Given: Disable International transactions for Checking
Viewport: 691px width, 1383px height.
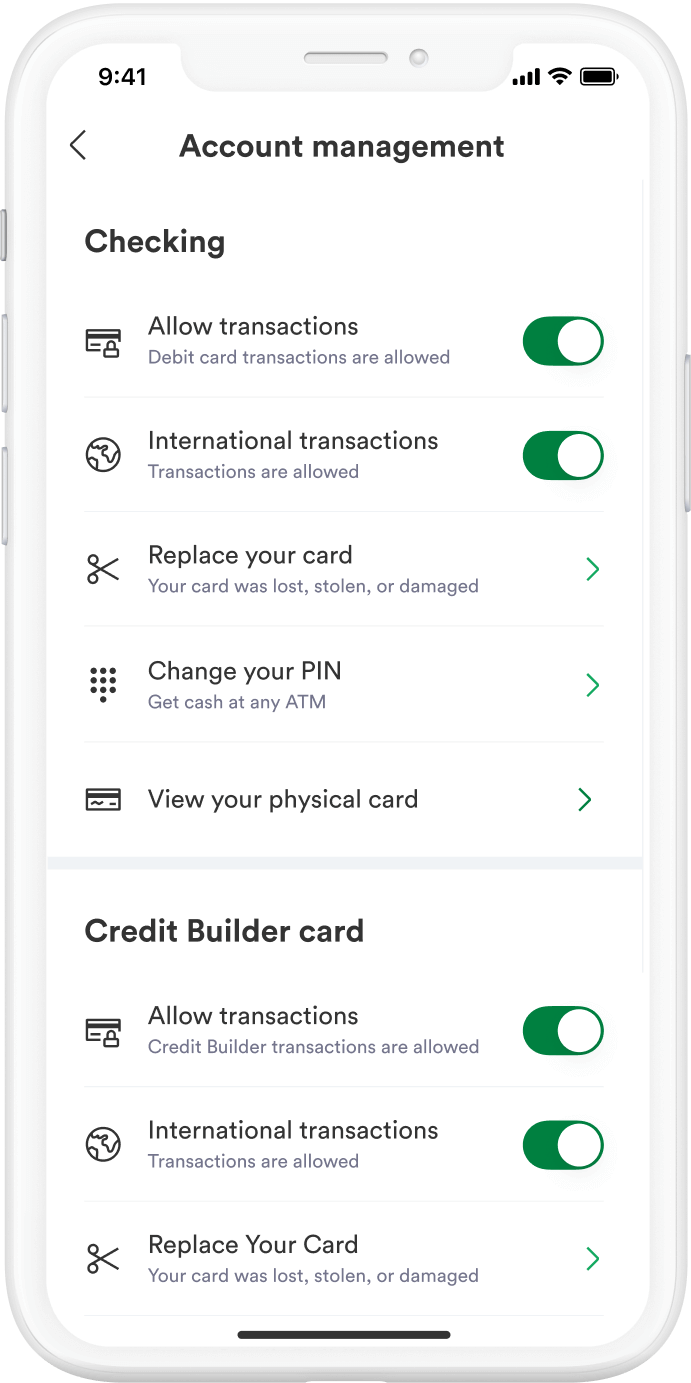Looking at the screenshot, I should 563,456.
